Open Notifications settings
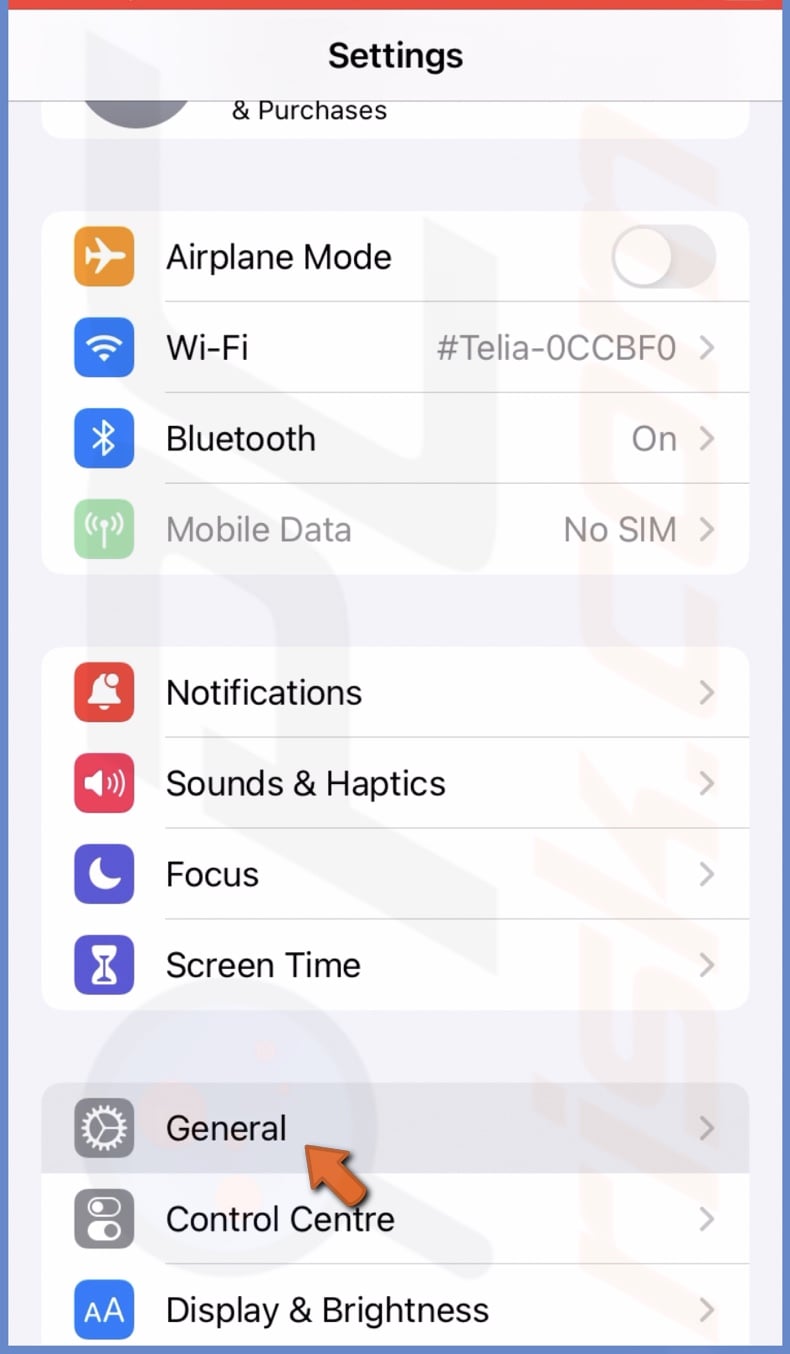The width and height of the screenshot is (790, 1354). click(400, 692)
